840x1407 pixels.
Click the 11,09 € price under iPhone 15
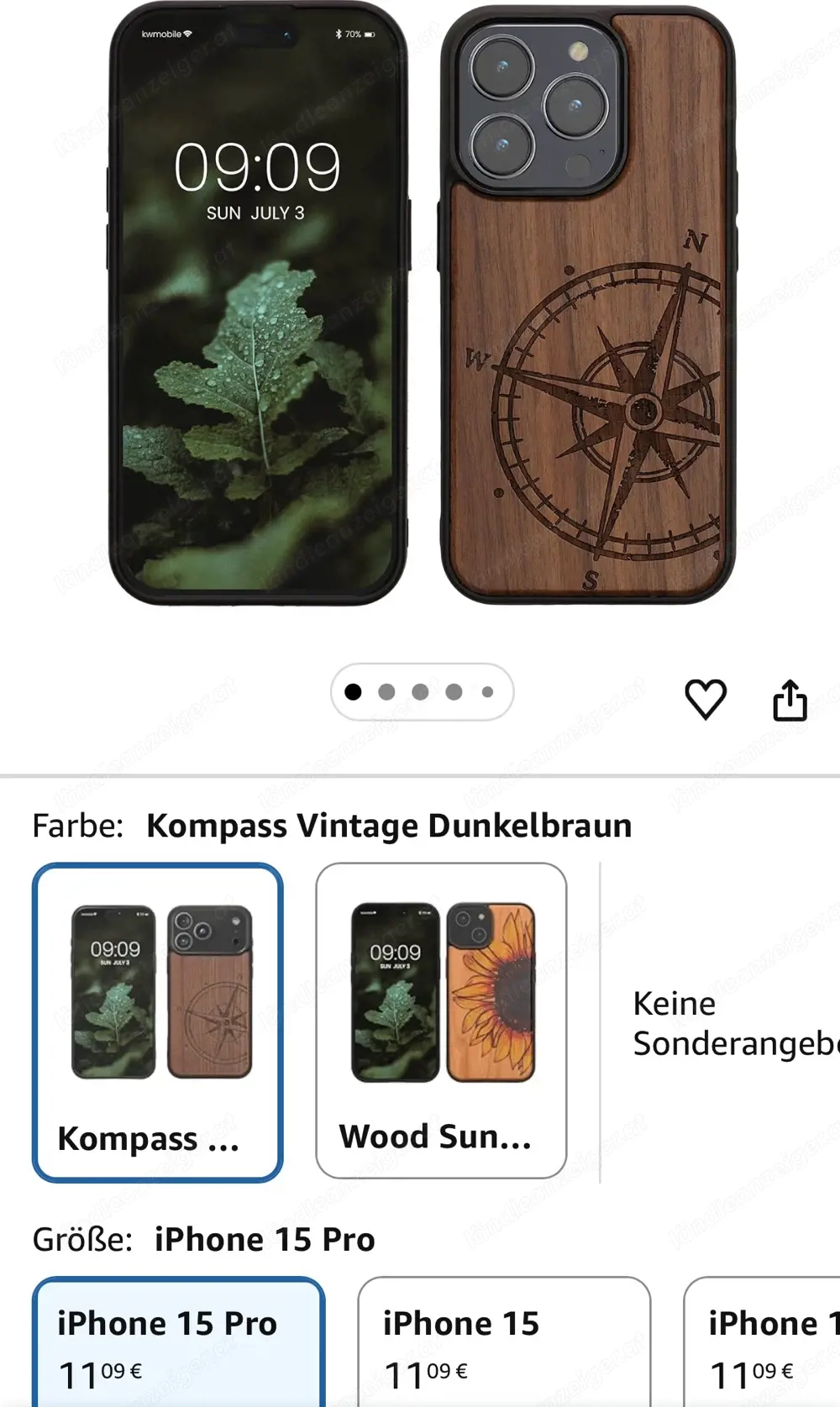tap(423, 1373)
